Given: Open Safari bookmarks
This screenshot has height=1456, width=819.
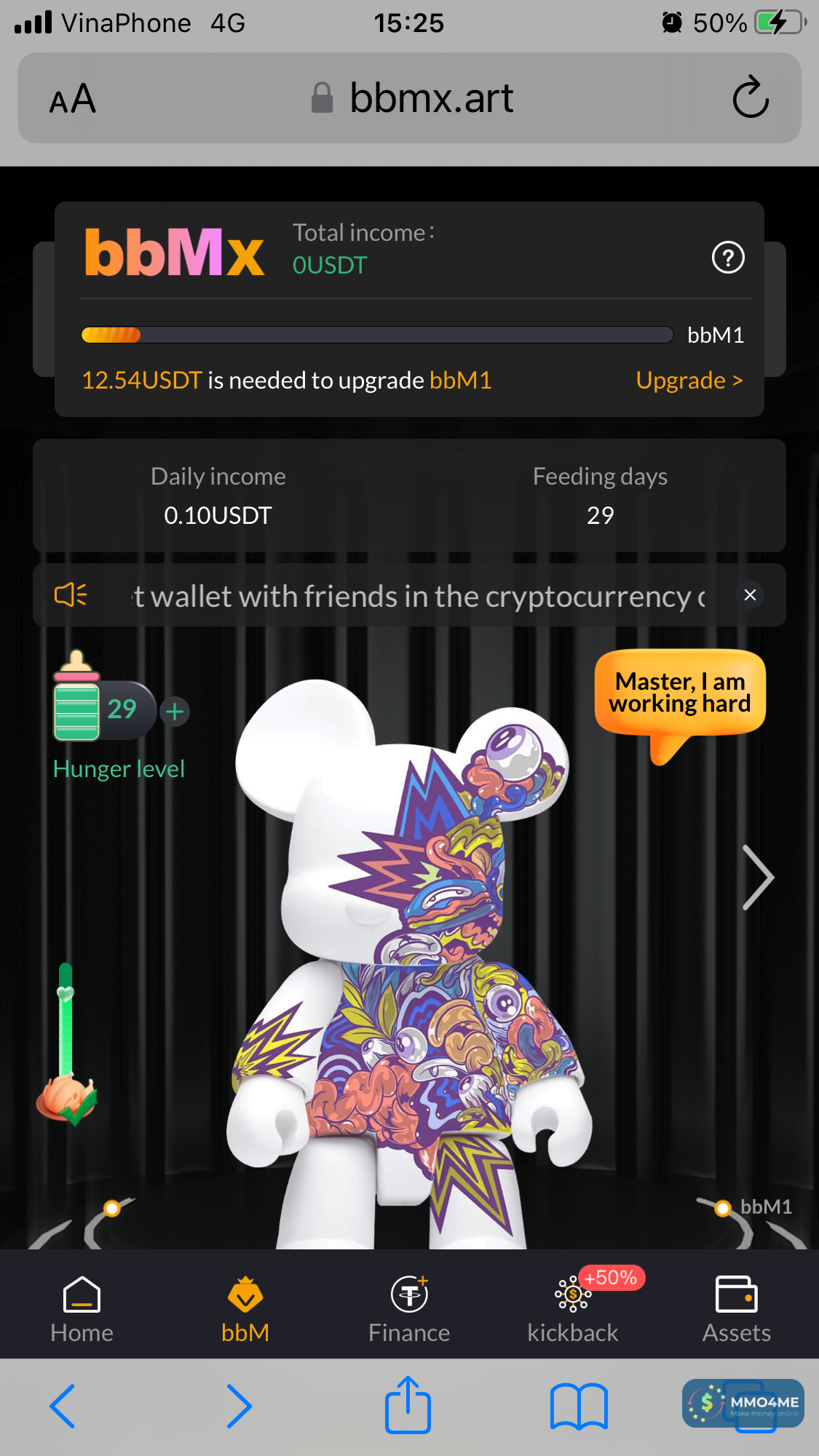Looking at the screenshot, I should [x=579, y=1406].
